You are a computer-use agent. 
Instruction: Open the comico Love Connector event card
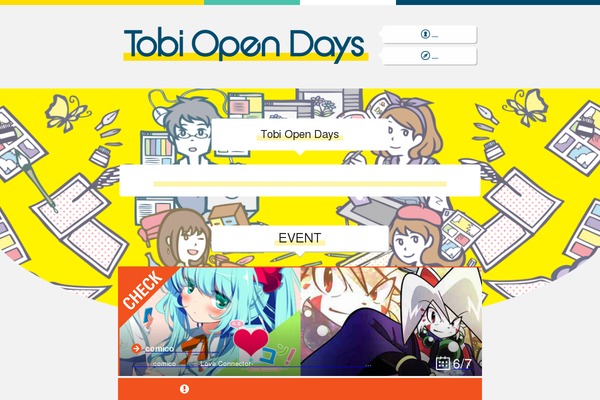(x=210, y=320)
